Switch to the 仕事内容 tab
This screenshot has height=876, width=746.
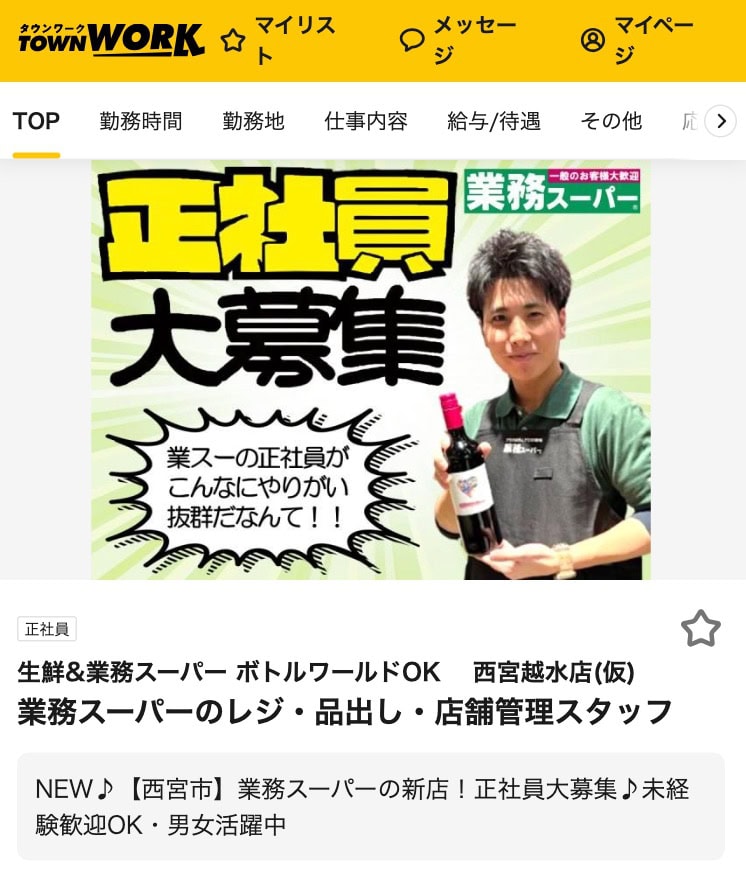[x=366, y=122]
